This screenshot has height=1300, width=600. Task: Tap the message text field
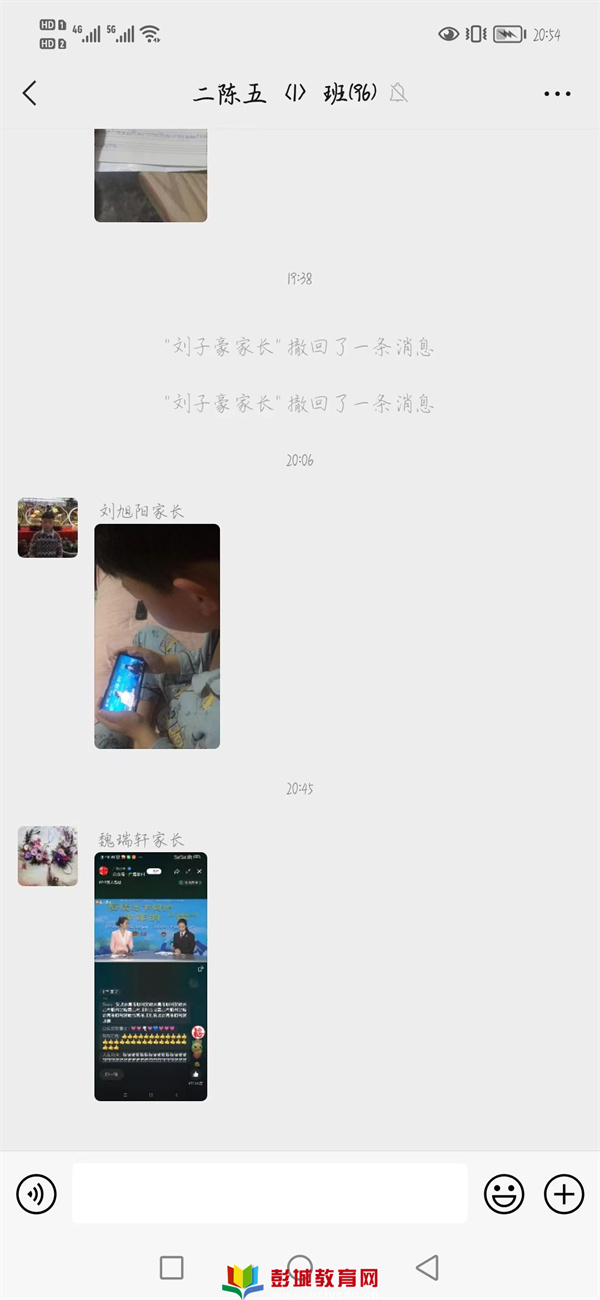pos(269,1193)
